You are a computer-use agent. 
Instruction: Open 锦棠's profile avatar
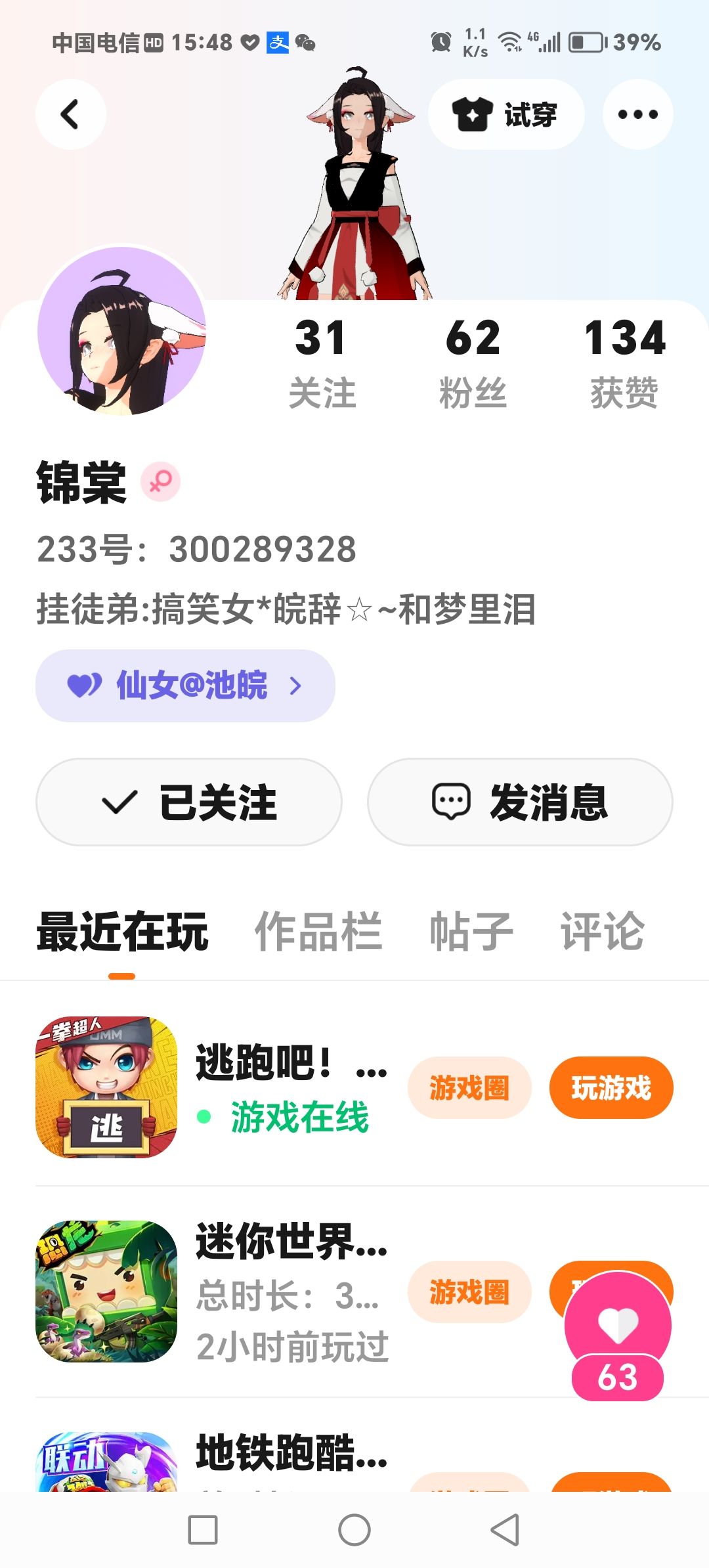click(x=122, y=331)
